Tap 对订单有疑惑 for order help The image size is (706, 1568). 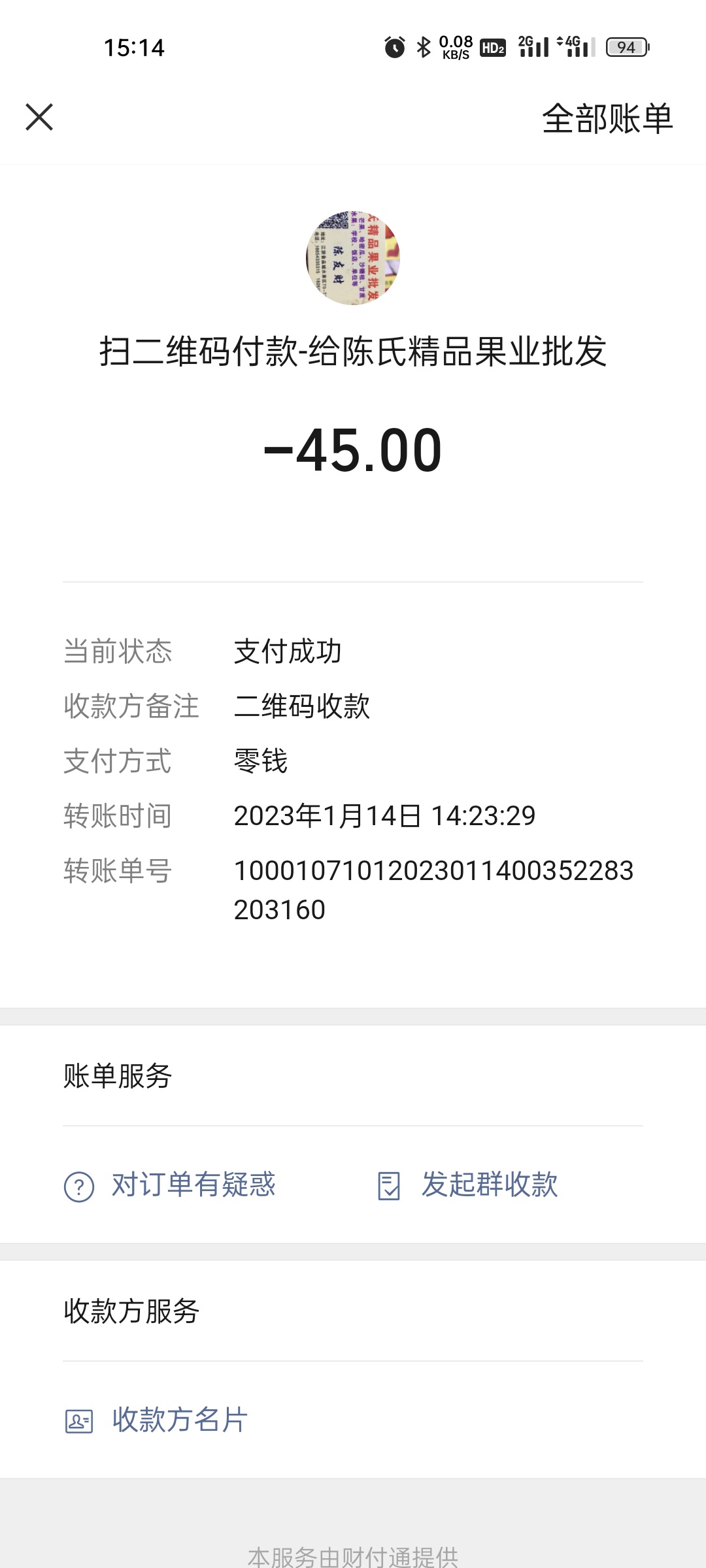[171, 1185]
